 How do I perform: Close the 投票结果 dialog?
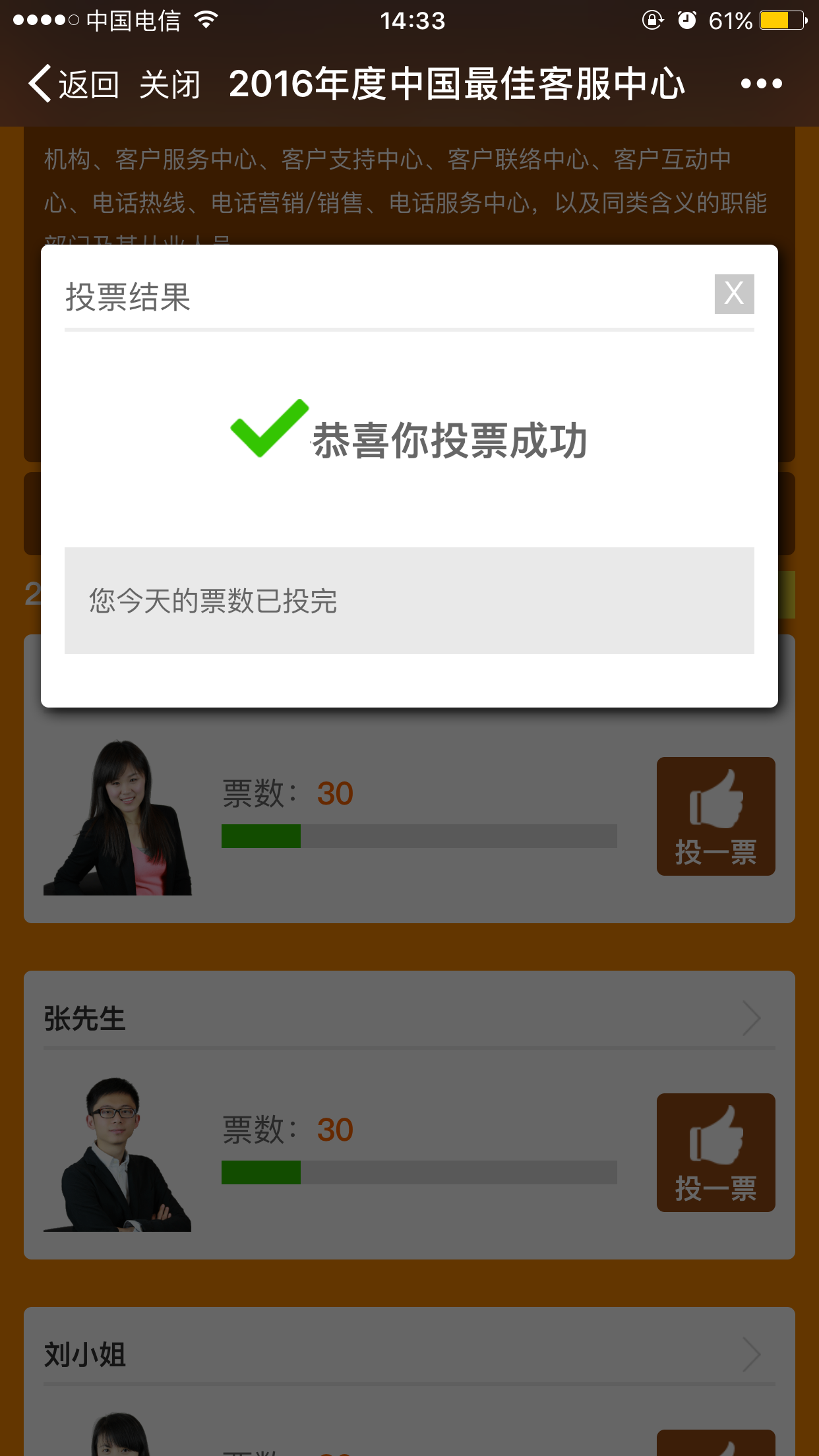(734, 293)
